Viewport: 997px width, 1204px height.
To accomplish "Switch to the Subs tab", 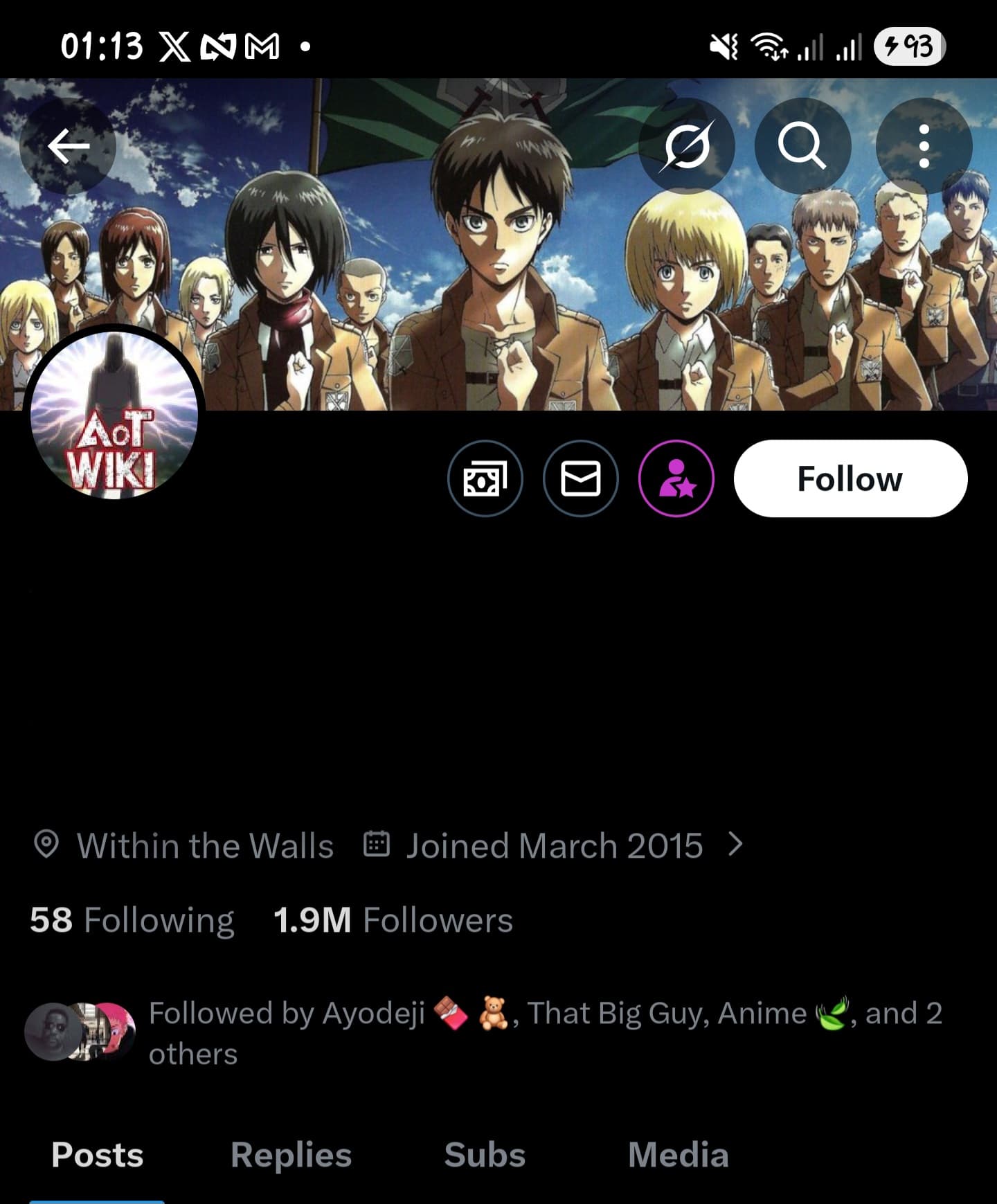I will coord(485,1154).
